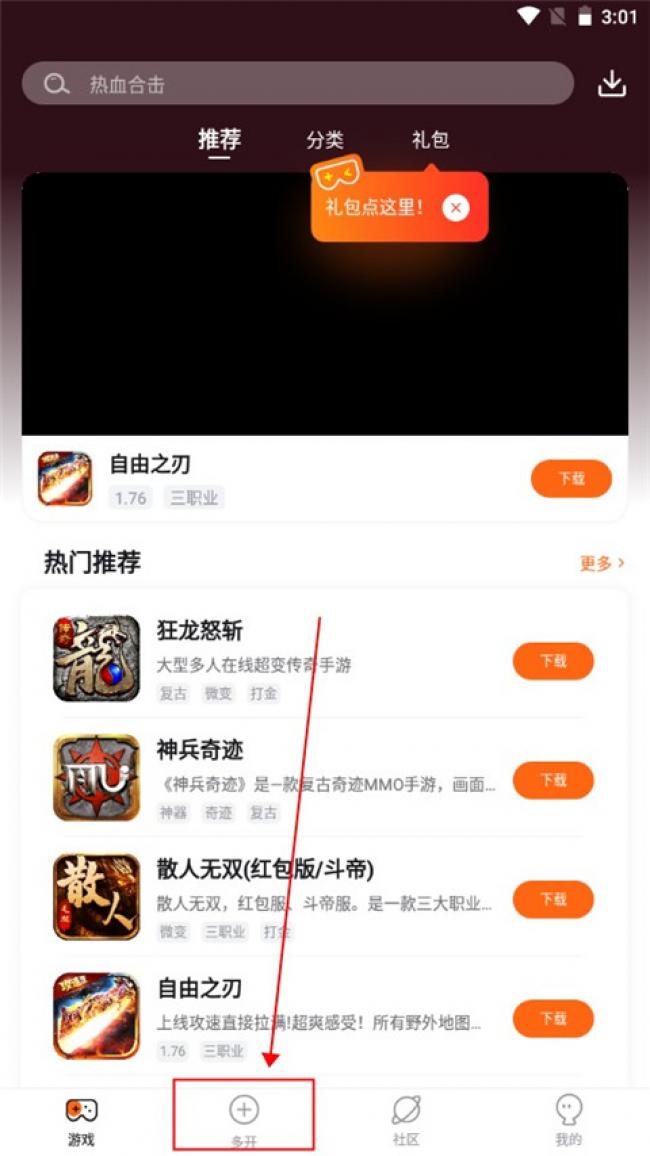Switch to the 分类 tab
The width and height of the screenshot is (650, 1156).
325,139
